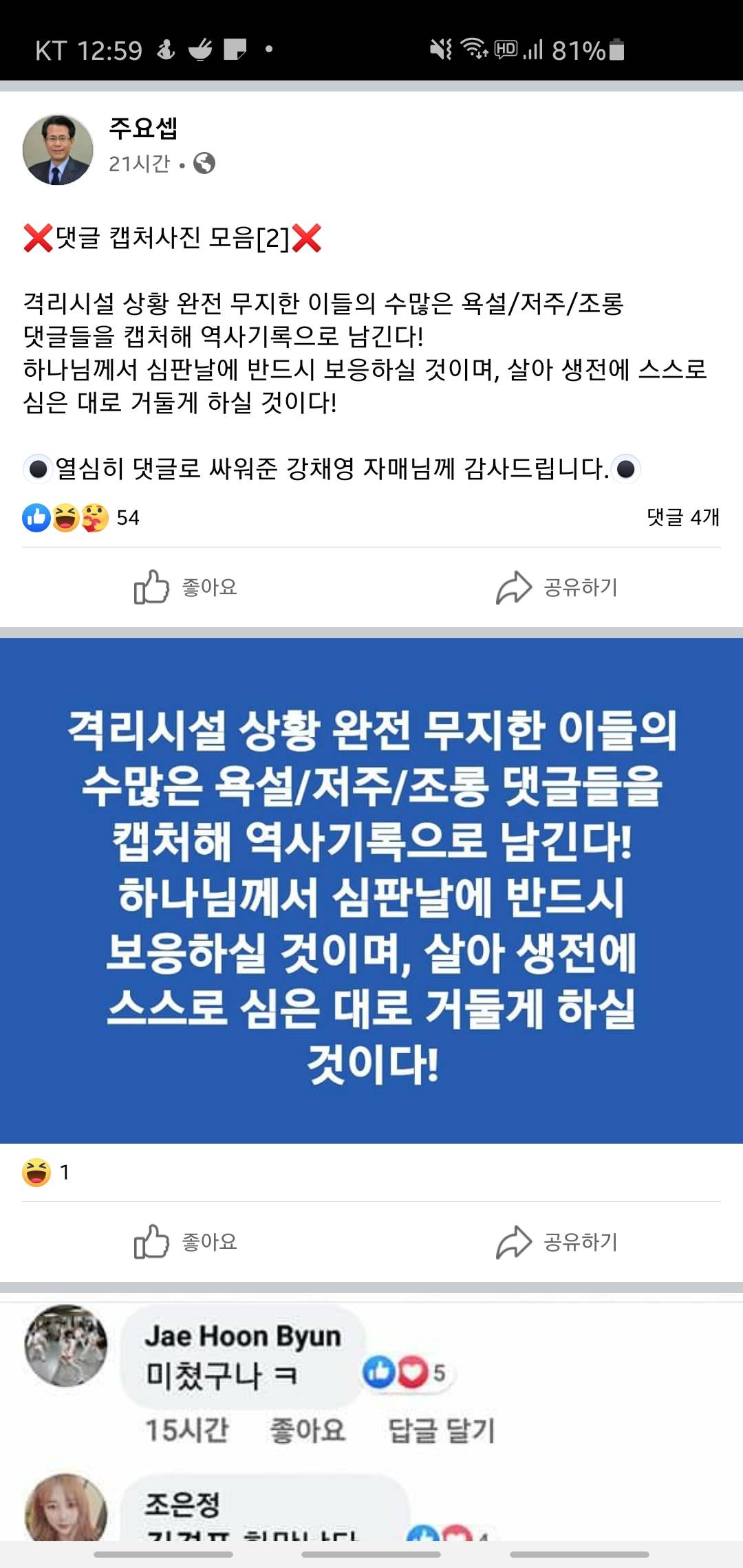Open the 댓글 4개 comments
The height and width of the screenshot is (1568, 743).
click(x=682, y=517)
